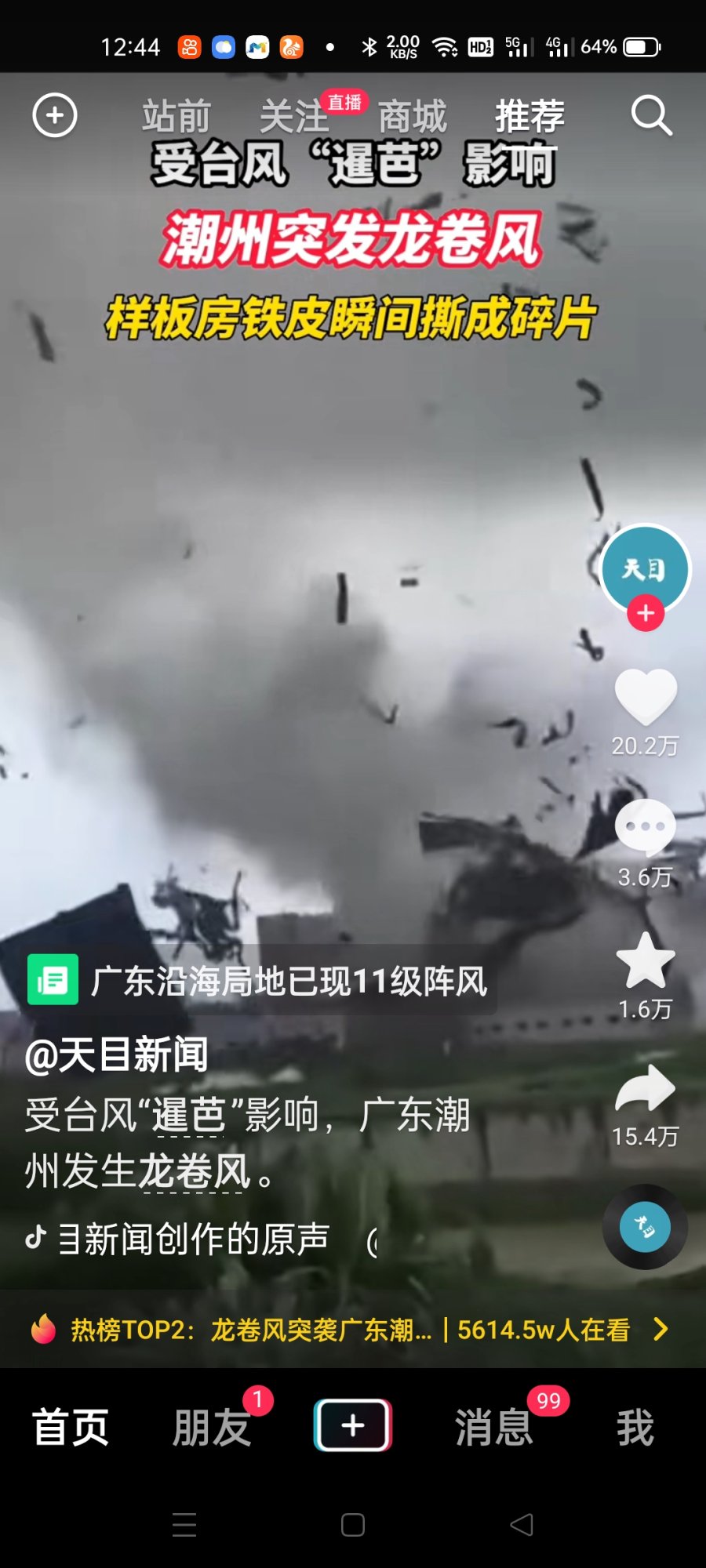
Task: Open the search magnifier icon
Action: [651, 116]
